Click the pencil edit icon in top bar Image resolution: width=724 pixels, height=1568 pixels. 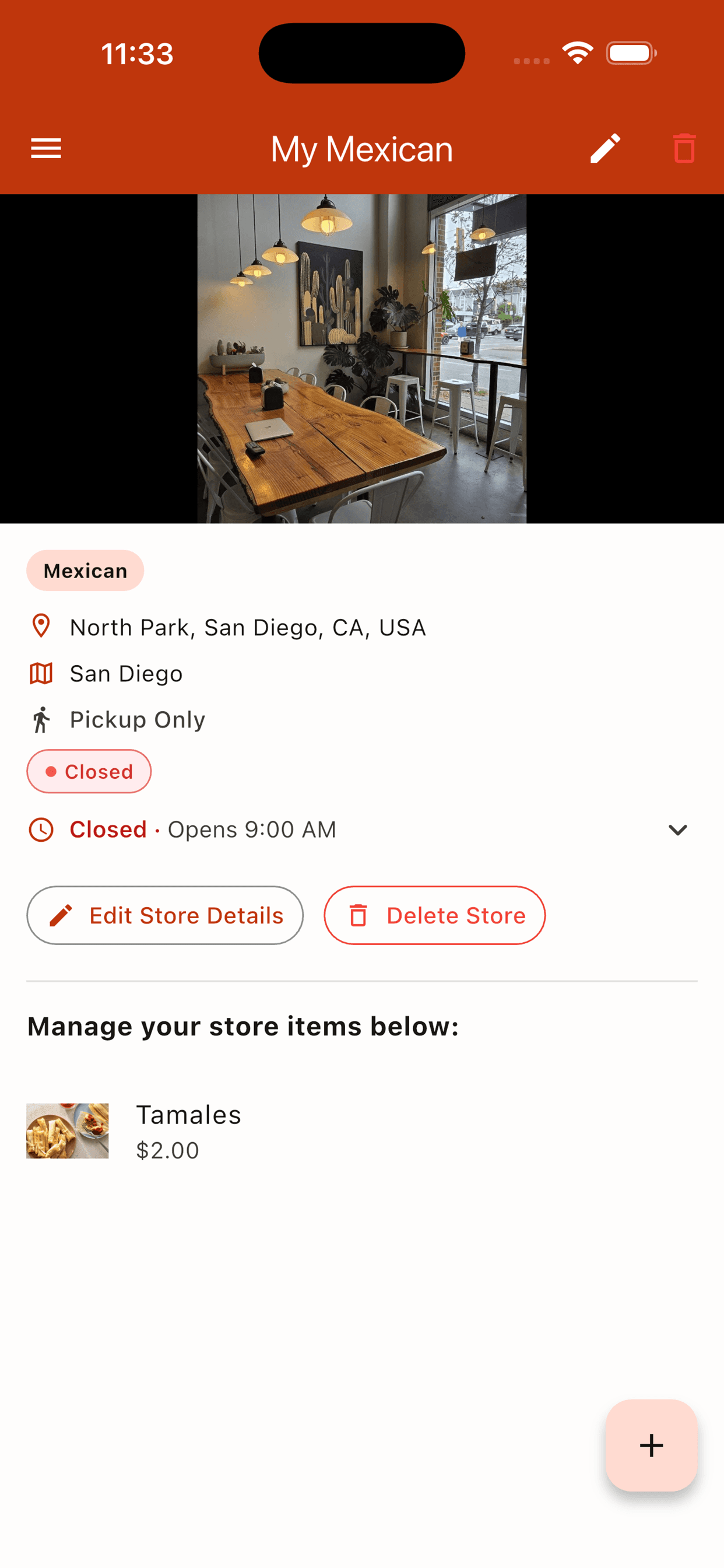[x=606, y=148]
